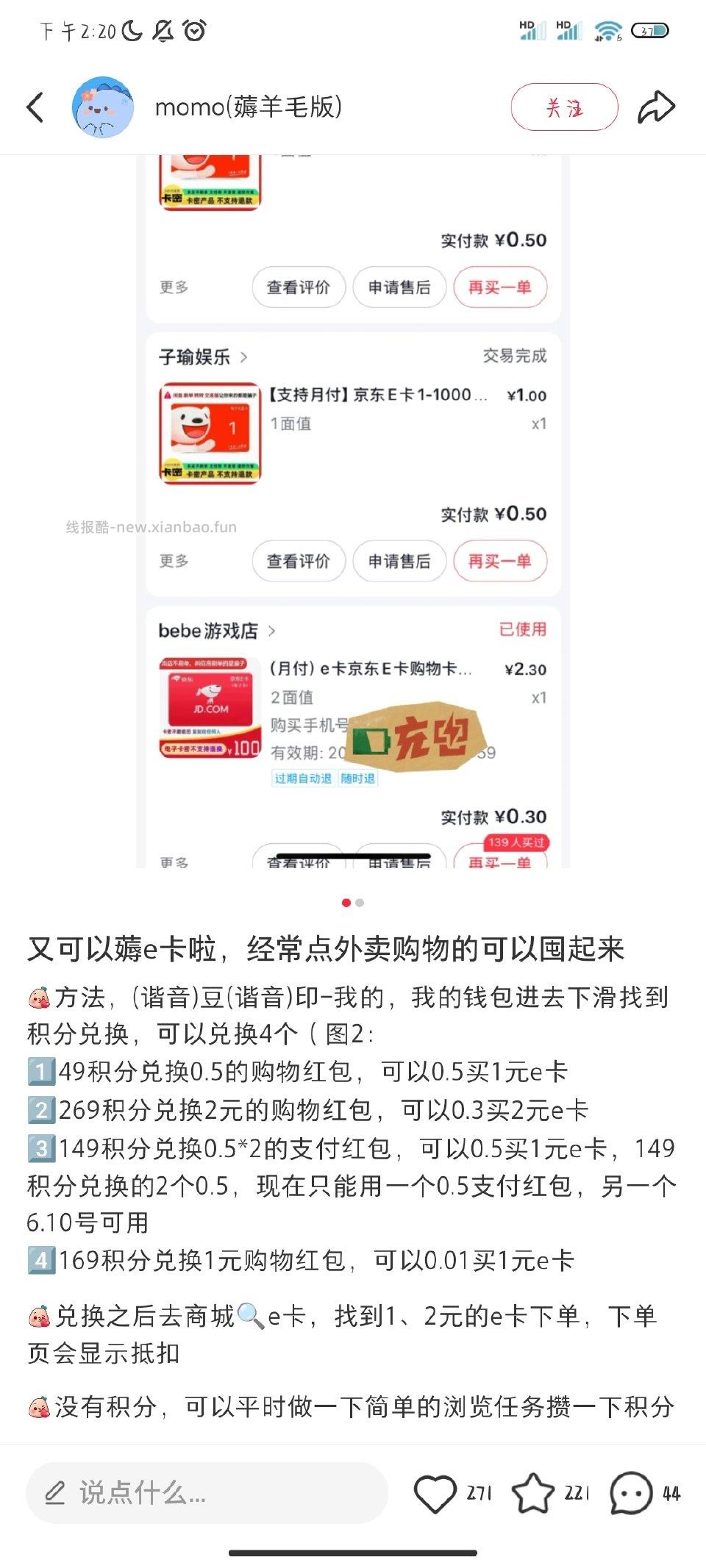Image resolution: width=706 pixels, height=1568 pixels.
Task: Tap the back arrow to return
Action: point(35,106)
